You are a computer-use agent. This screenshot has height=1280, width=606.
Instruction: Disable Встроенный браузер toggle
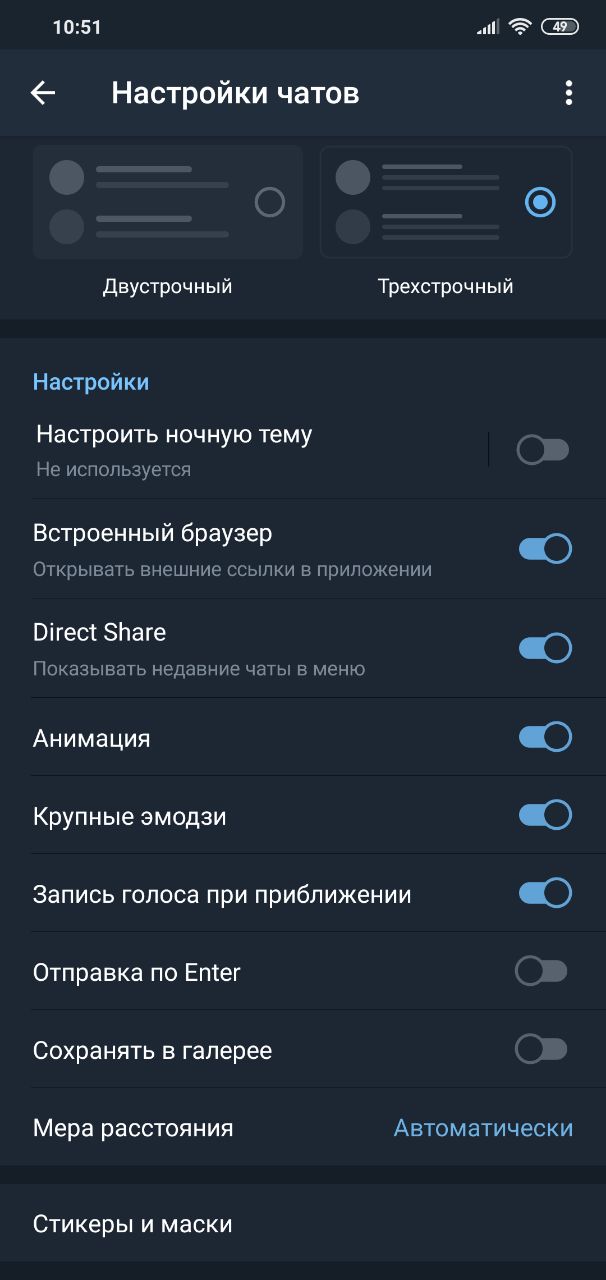point(545,549)
